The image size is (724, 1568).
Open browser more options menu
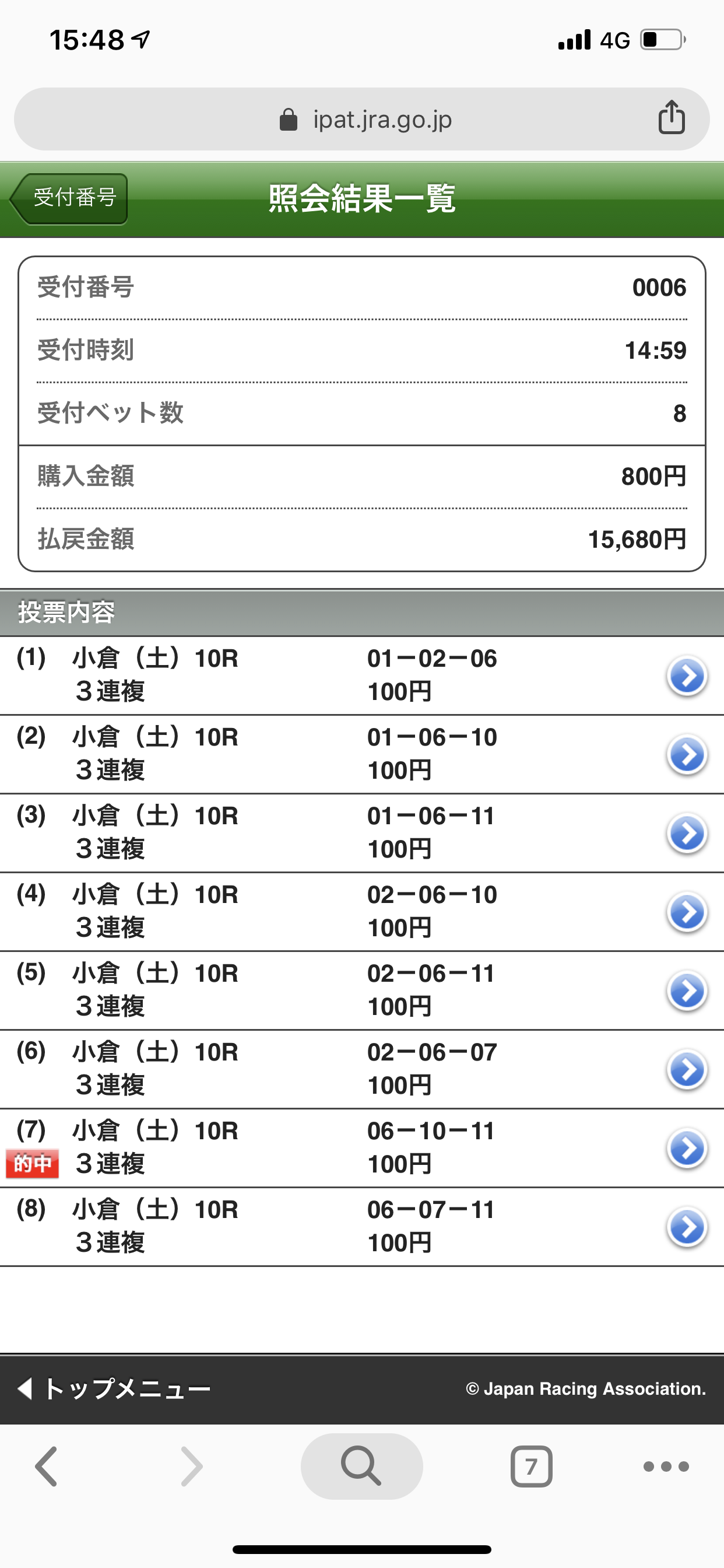(666, 1466)
